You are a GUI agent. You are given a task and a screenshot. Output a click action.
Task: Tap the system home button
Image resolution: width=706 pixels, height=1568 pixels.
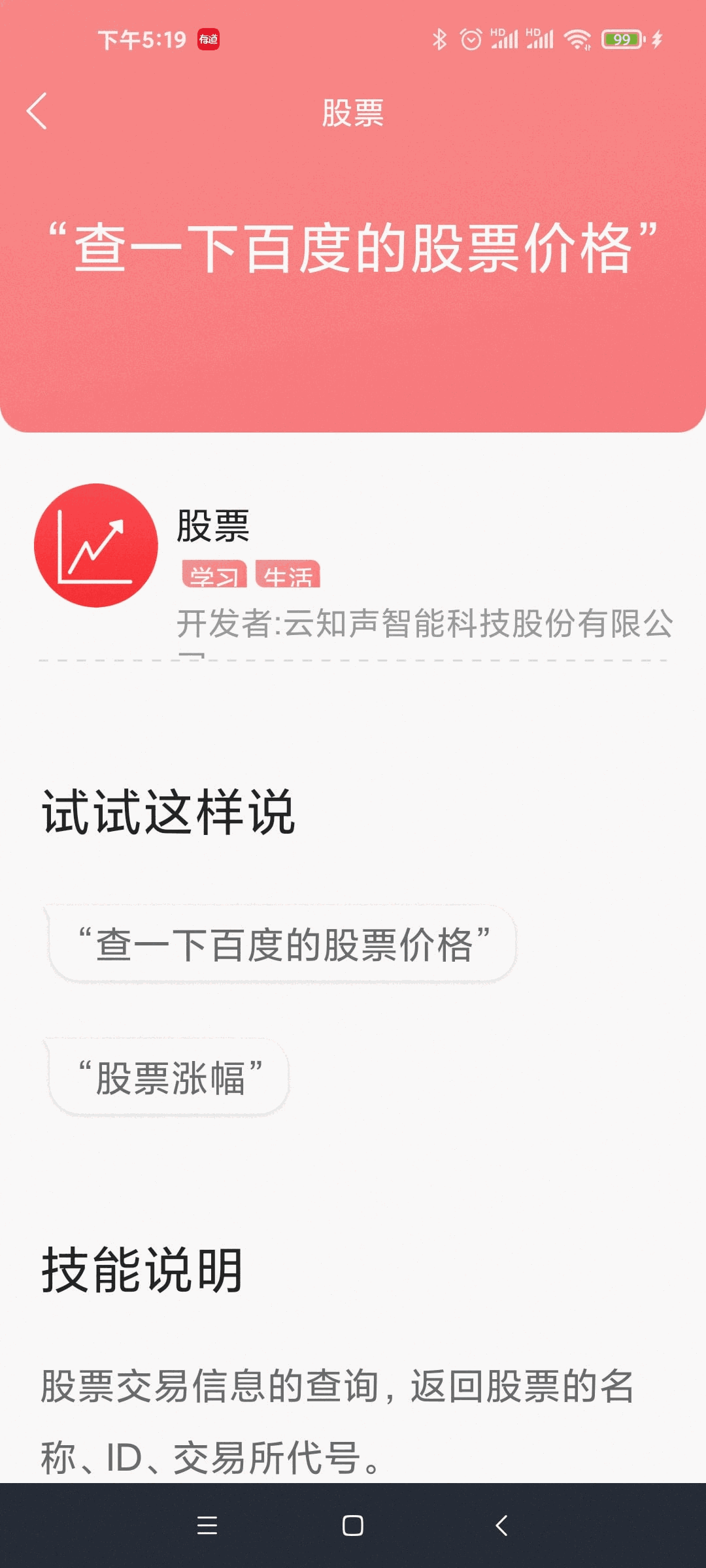[353, 1526]
